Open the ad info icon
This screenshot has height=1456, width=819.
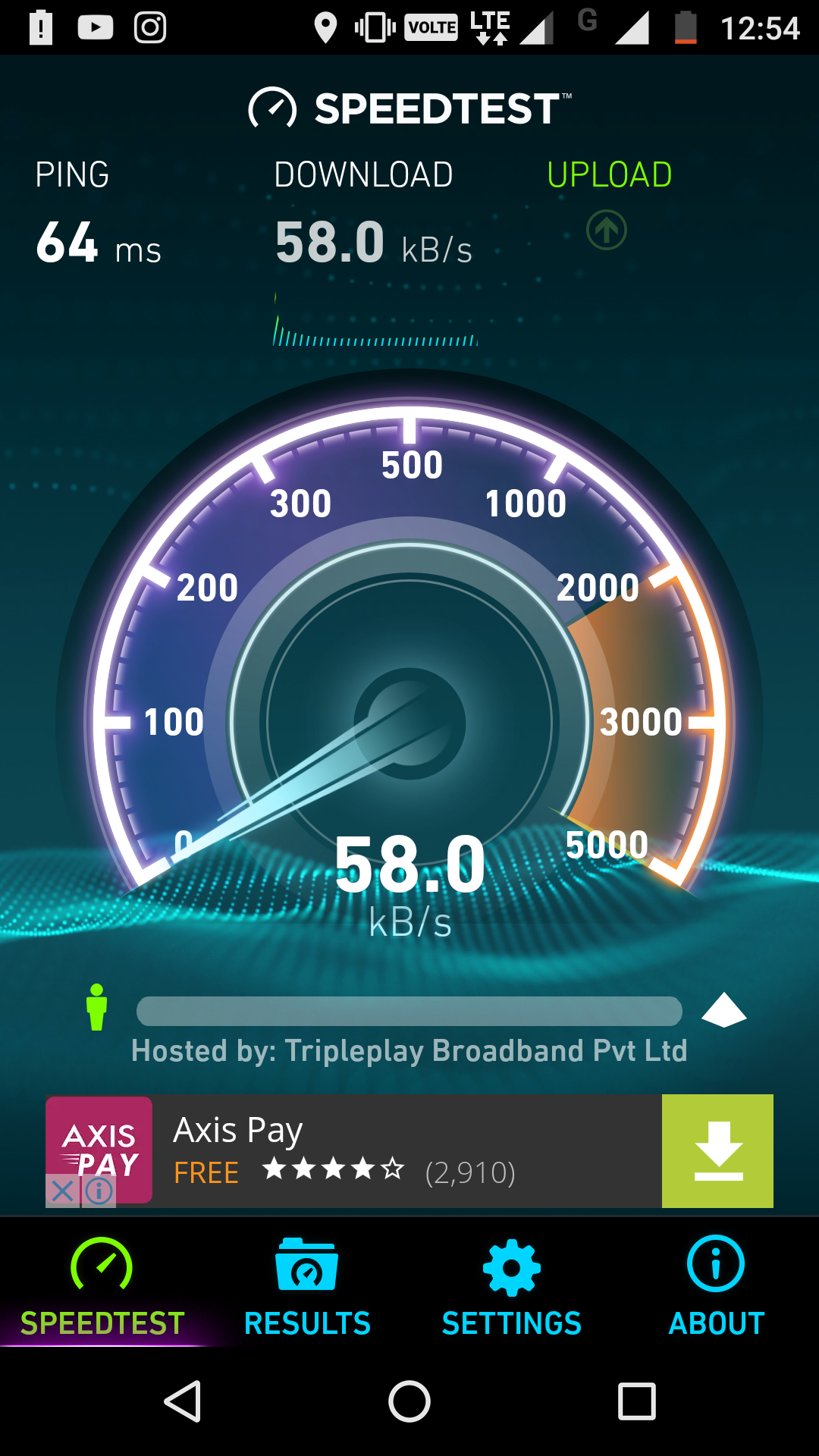[99, 1191]
